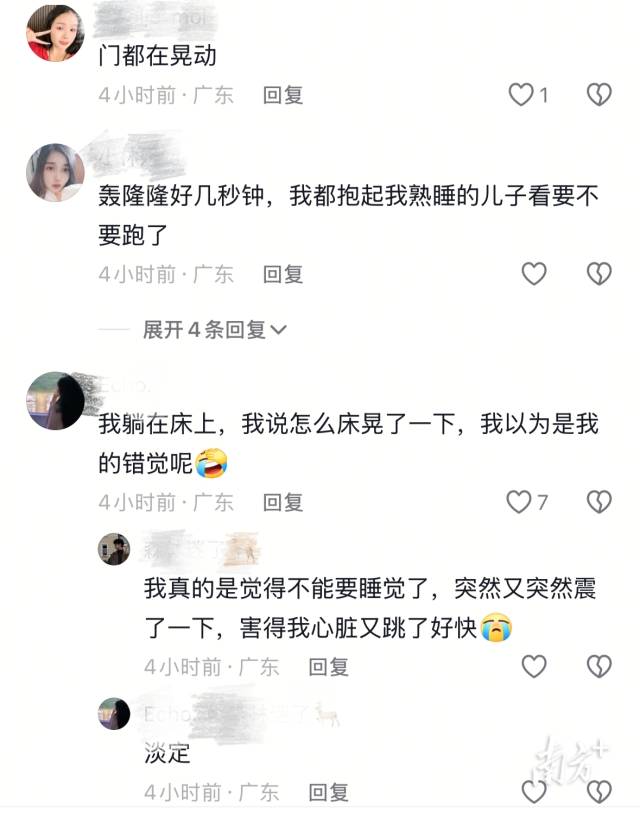Reply to the comment "门都在晃动"
The height and width of the screenshot is (818, 640).
coord(282,95)
